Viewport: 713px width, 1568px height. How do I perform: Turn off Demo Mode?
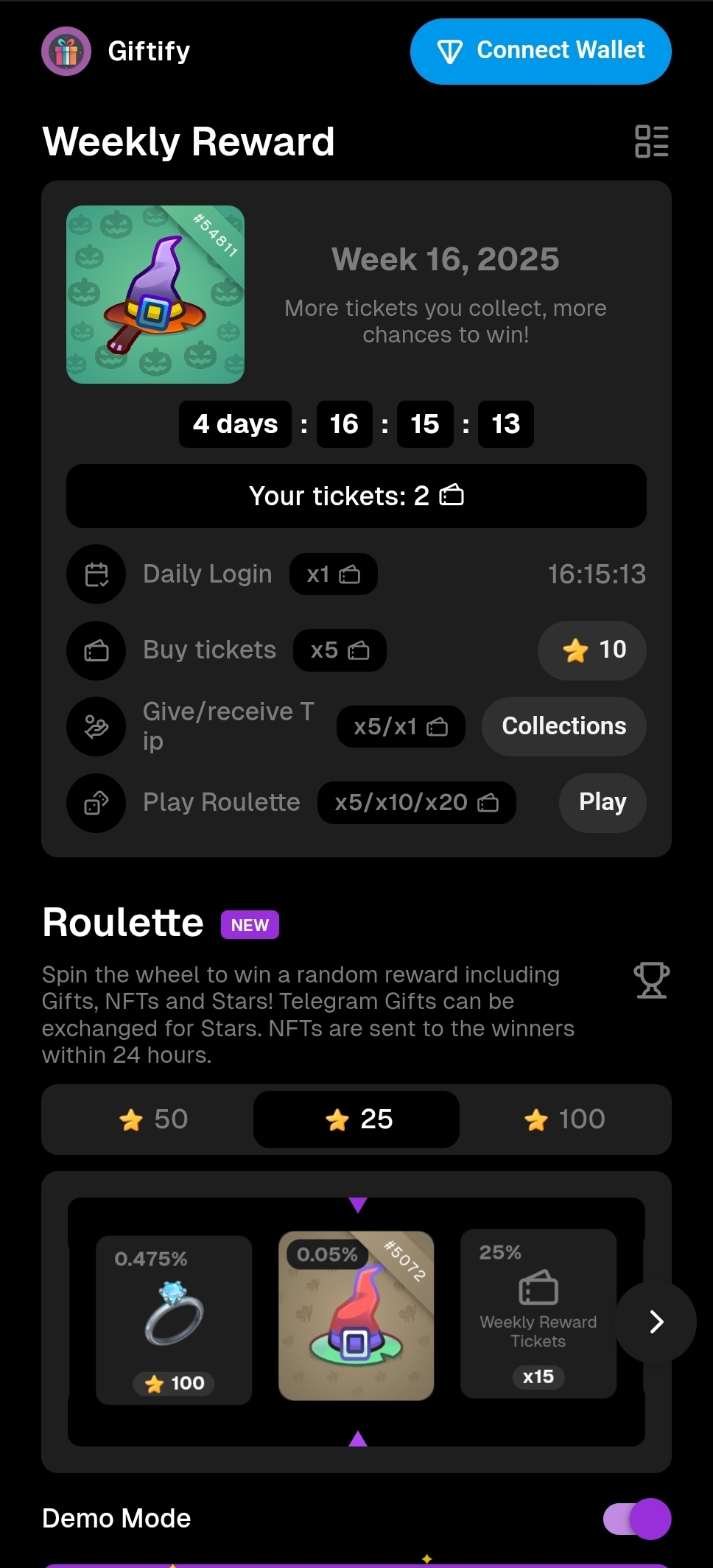[637, 1519]
